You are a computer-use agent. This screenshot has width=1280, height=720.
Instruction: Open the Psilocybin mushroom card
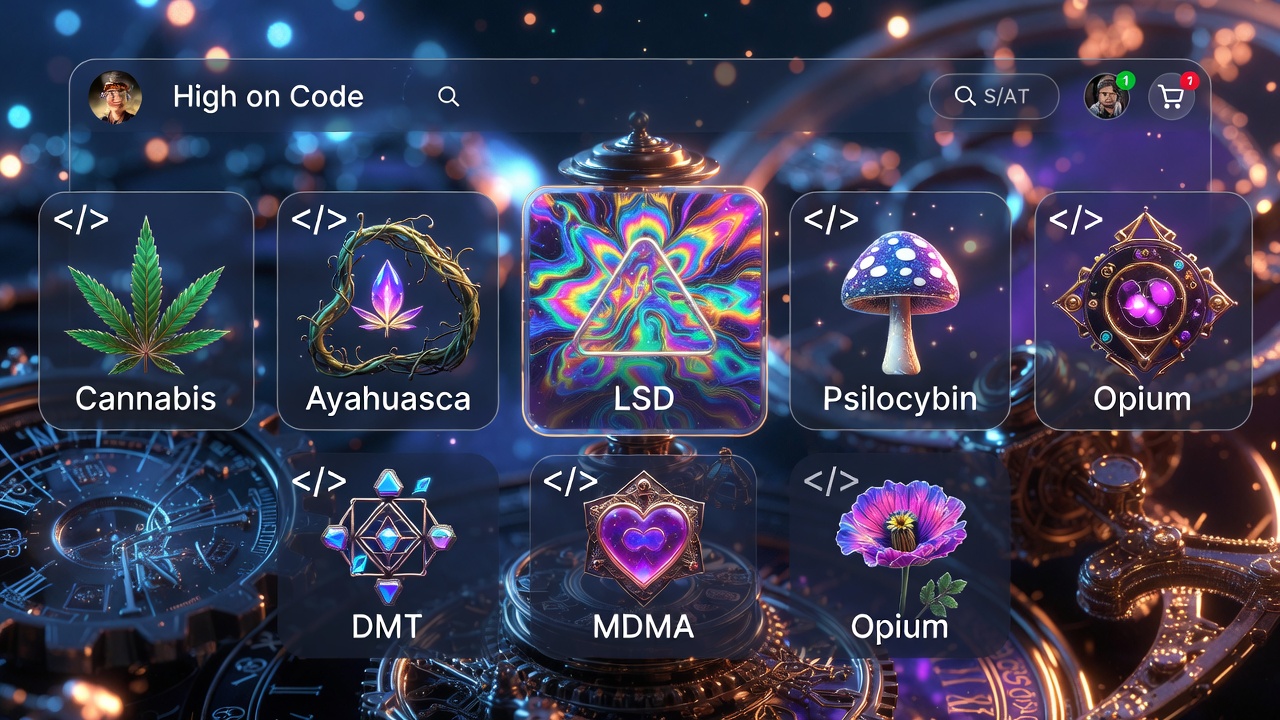[900, 311]
